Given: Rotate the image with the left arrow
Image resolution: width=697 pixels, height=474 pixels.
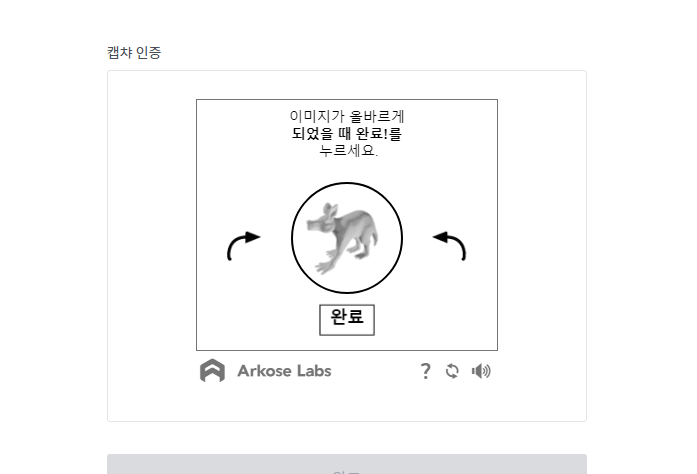Looking at the screenshot, I should [x=244, y=245].
